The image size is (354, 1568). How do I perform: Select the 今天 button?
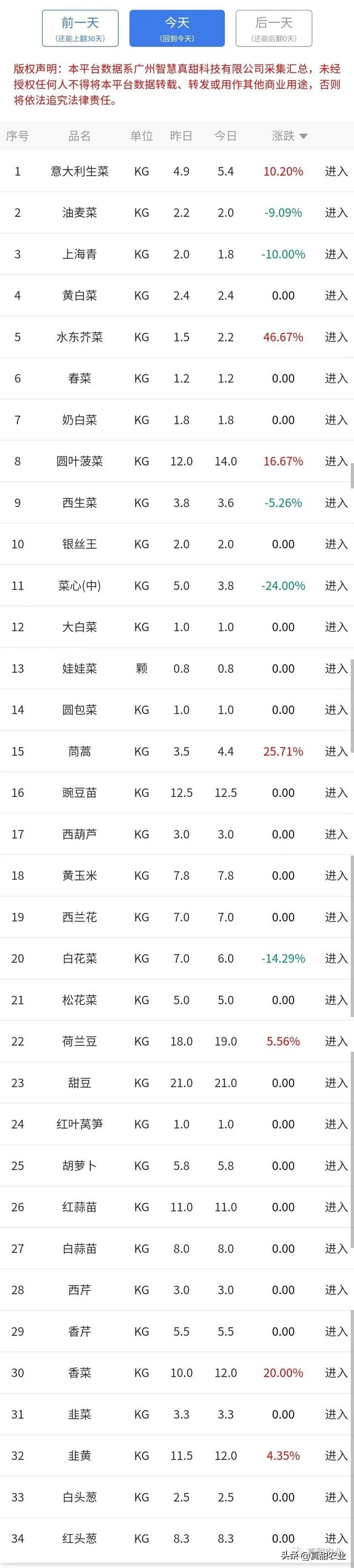pos(176,29)
